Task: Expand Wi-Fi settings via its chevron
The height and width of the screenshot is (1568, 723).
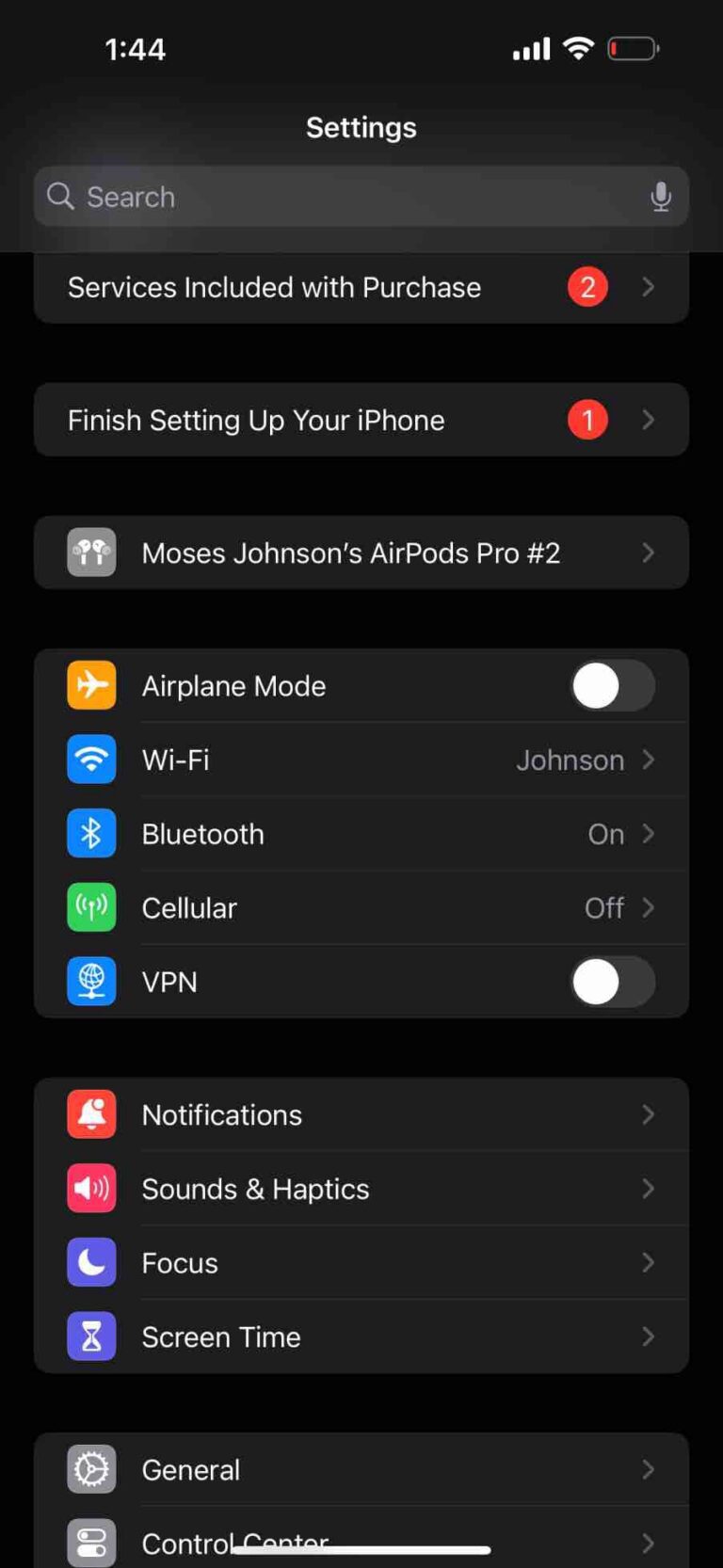Action: (648, 760)
